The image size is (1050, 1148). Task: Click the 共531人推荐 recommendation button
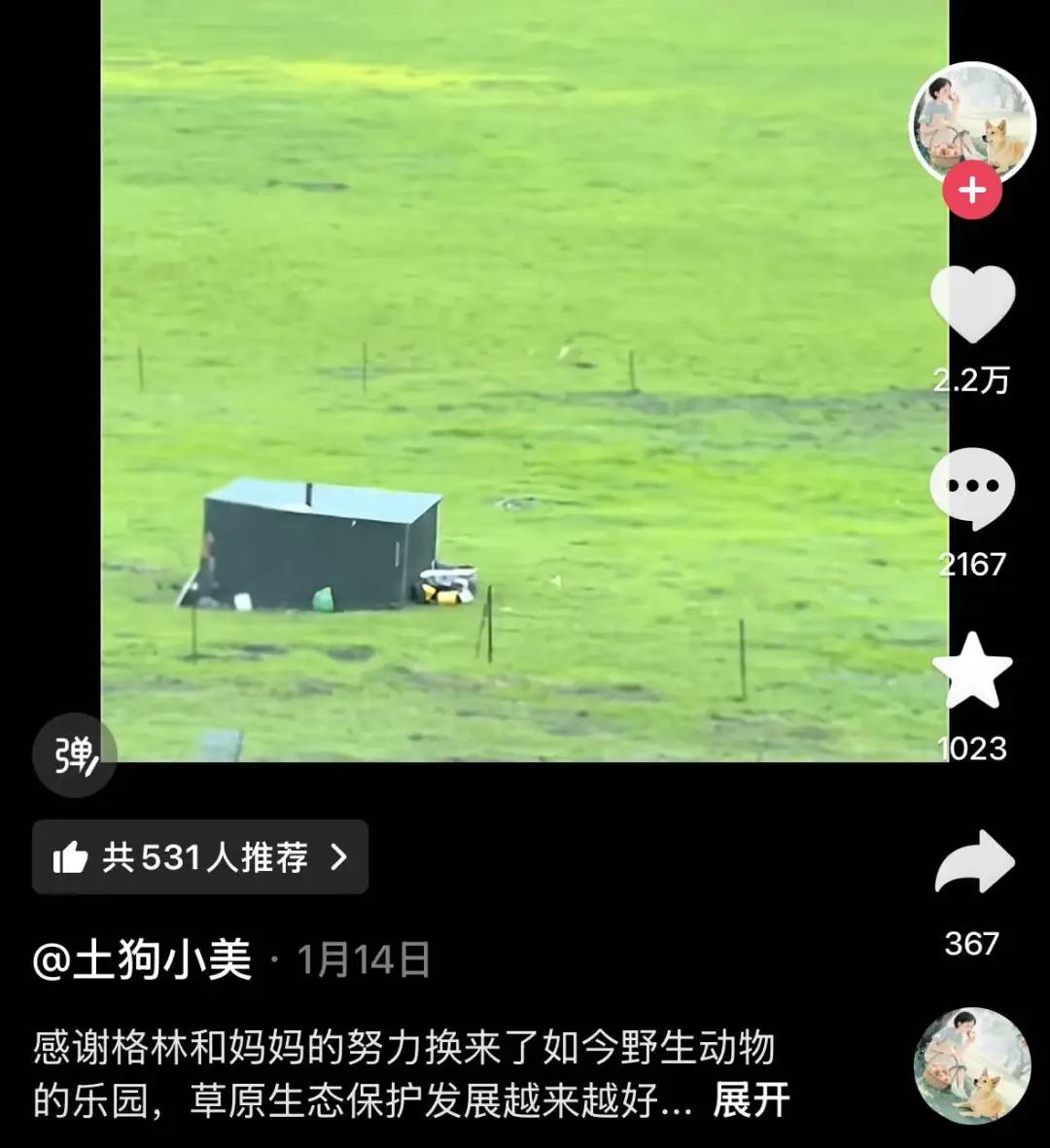pos(201,857)
